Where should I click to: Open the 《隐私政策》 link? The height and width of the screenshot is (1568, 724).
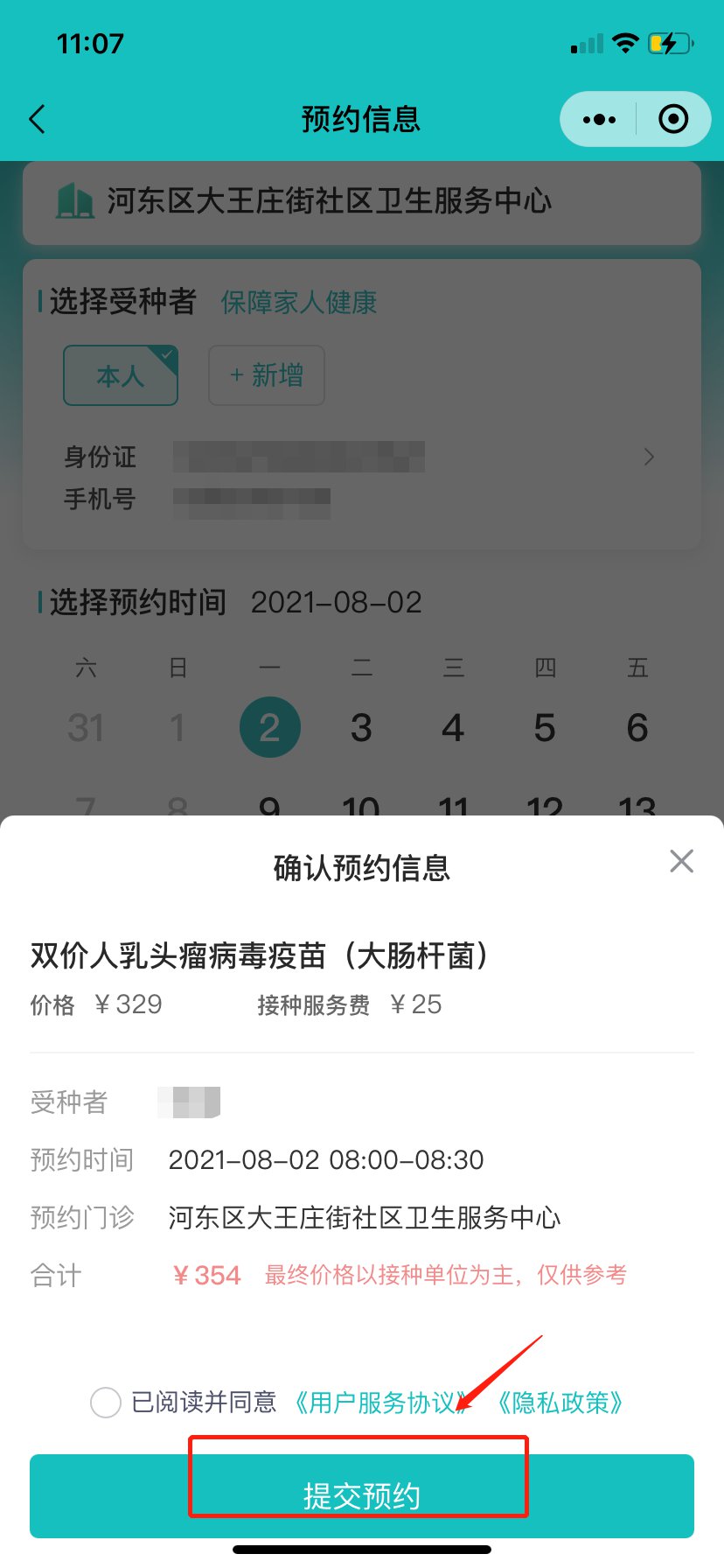coord(560,1403)
